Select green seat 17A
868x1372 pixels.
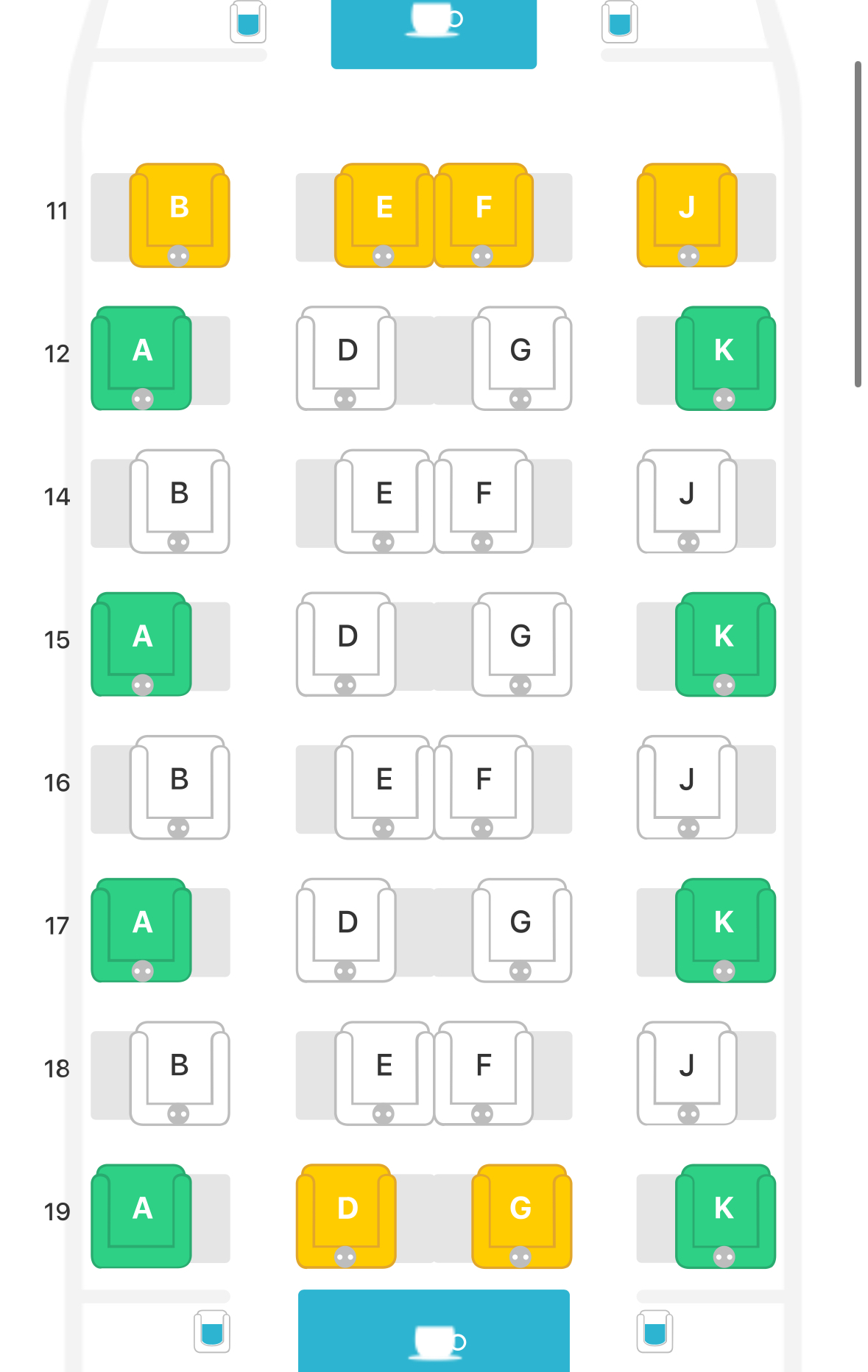tap(142, 929)
